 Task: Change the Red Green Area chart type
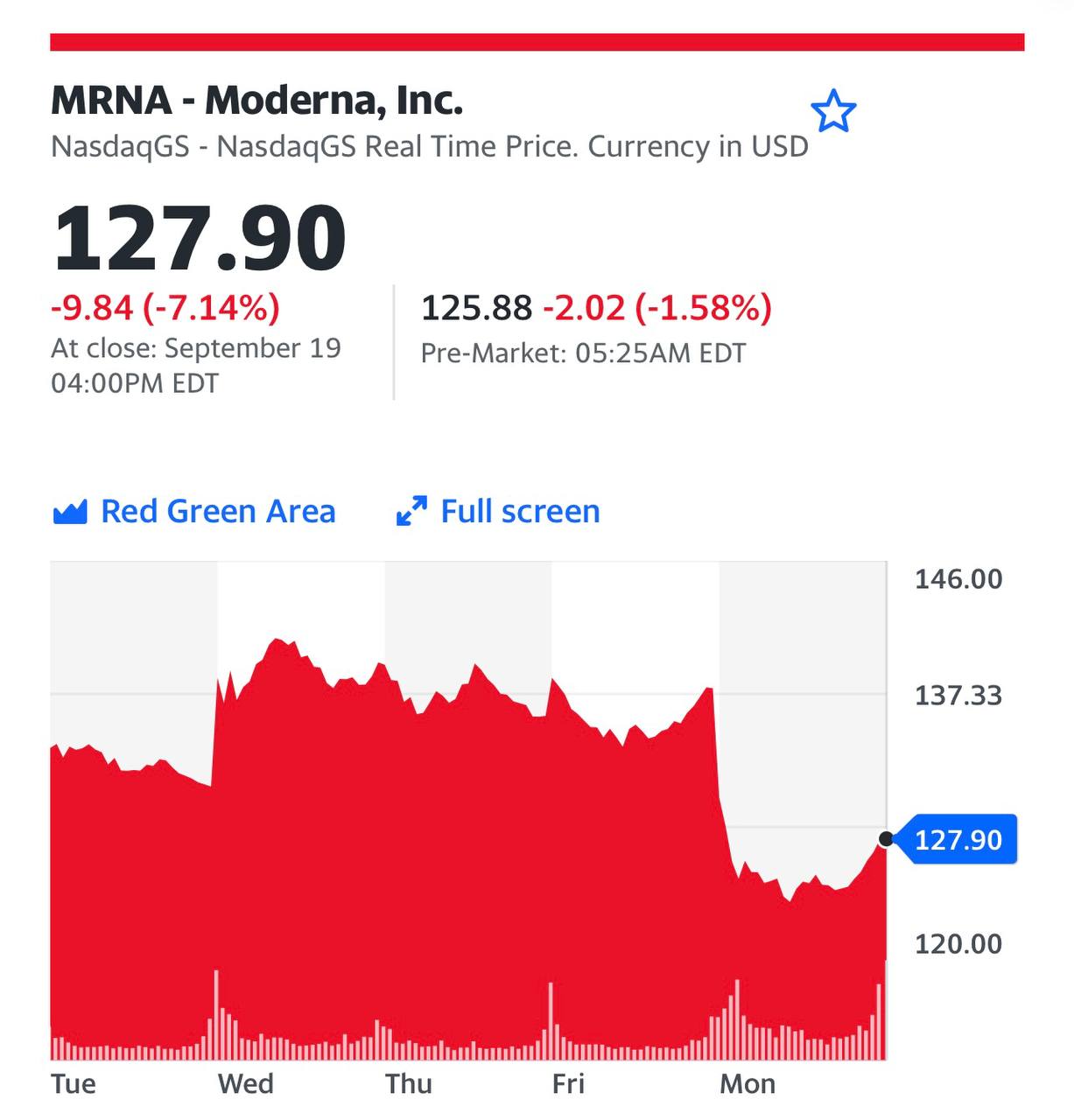(x=194, y=511)
